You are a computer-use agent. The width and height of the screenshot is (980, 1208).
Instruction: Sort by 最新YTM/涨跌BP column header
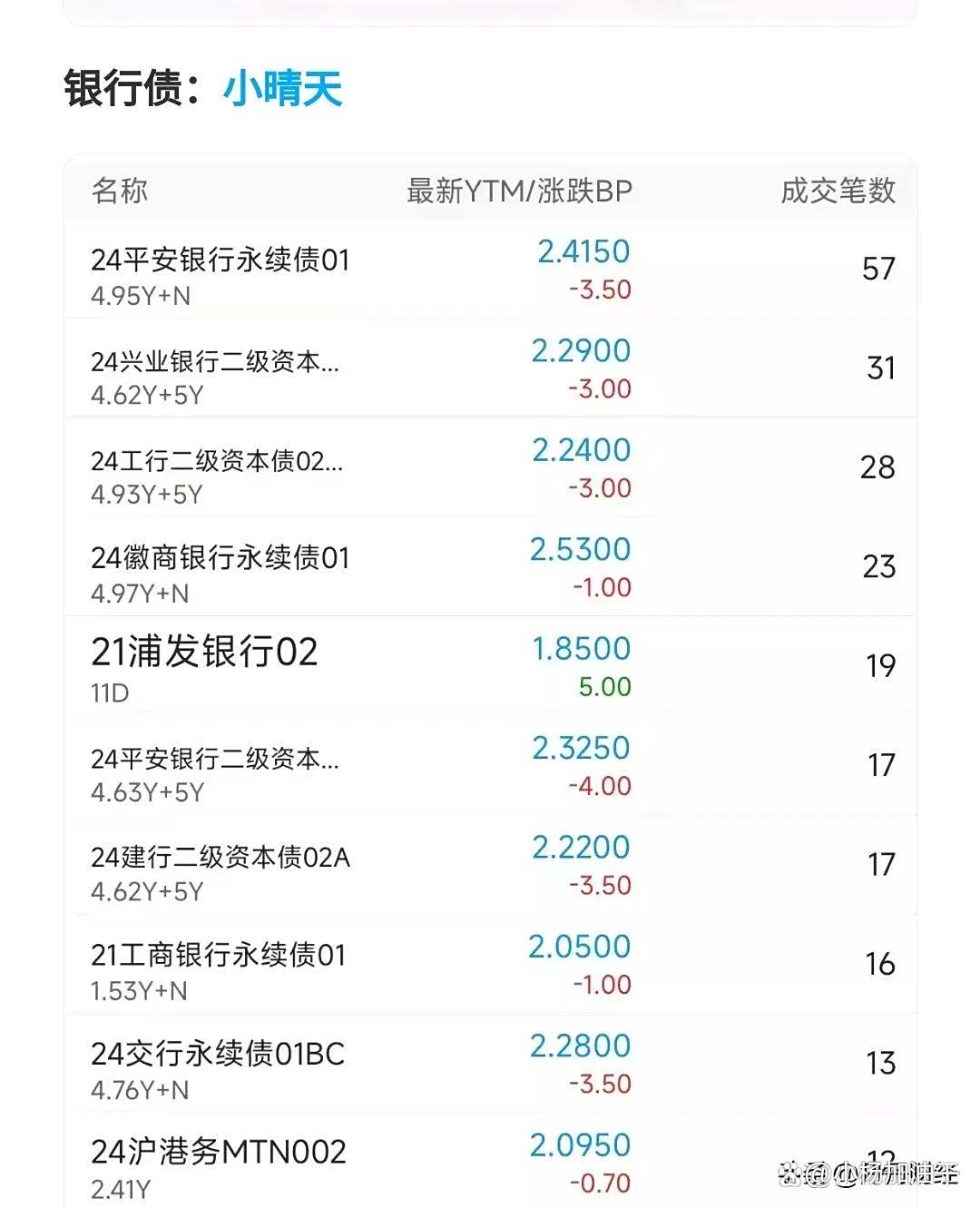coord(518,192)
